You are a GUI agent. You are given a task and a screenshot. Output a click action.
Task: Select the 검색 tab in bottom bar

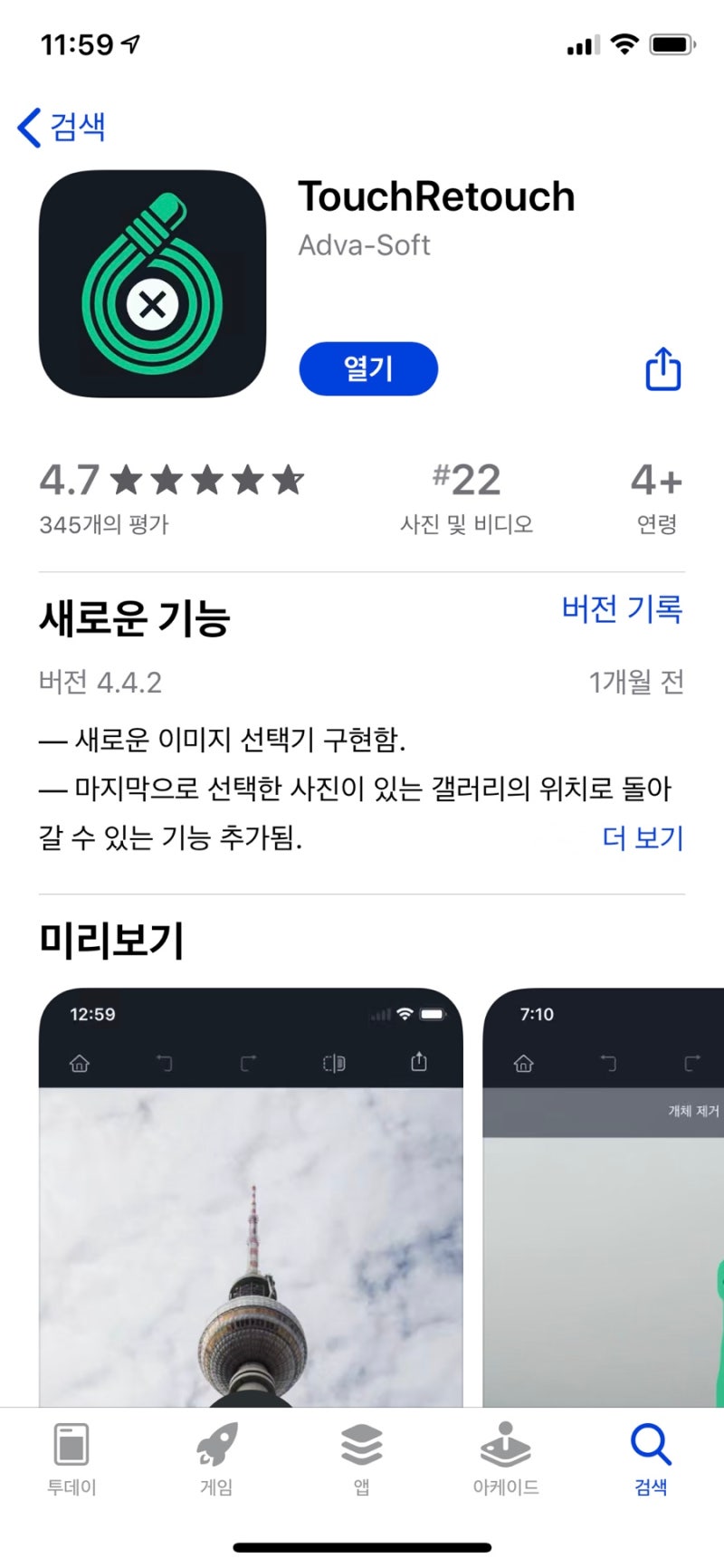[x=651, y=1459]
